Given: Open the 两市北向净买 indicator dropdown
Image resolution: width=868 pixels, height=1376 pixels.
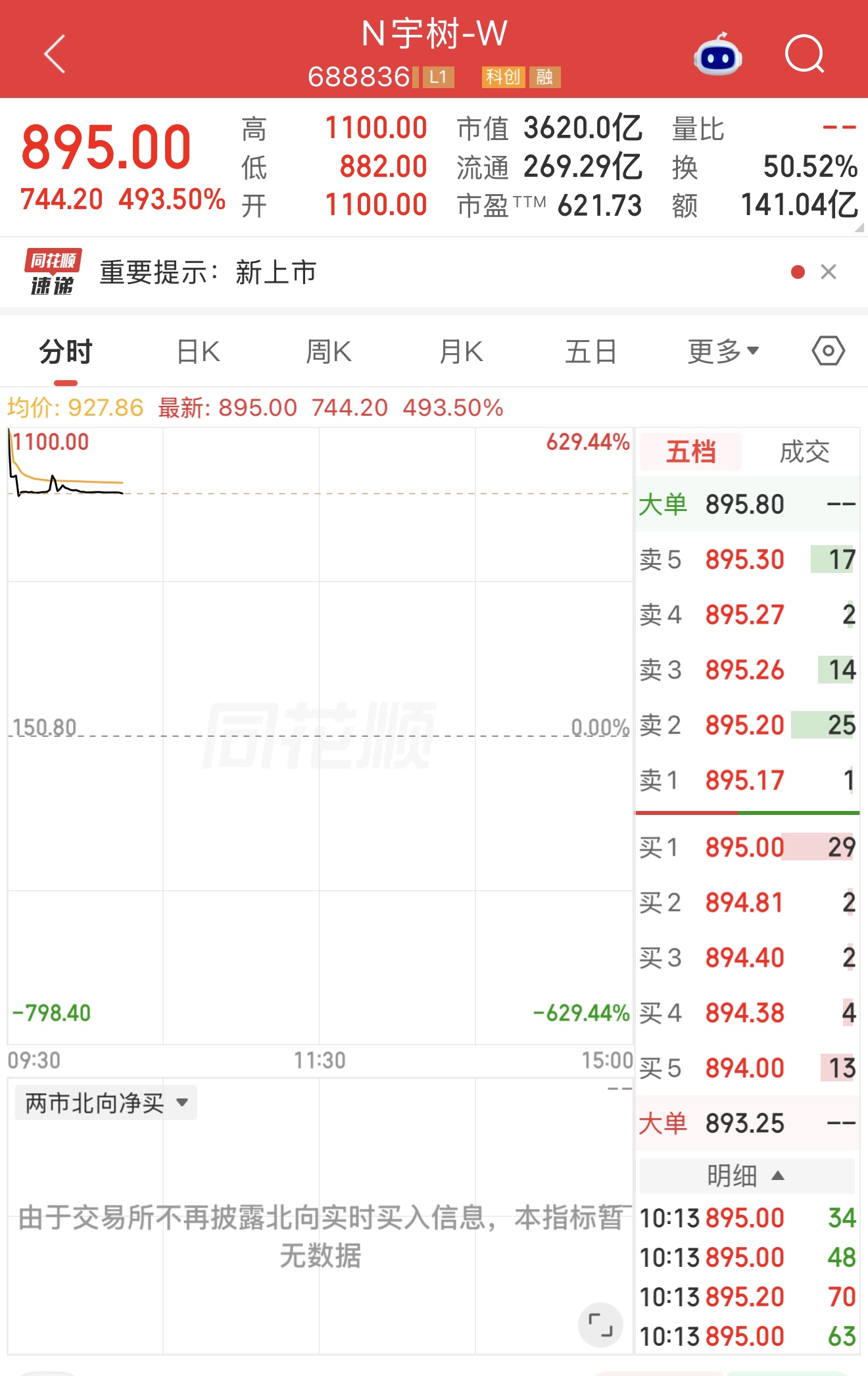Looking at the screenshot, I should tap(106, 1103).
